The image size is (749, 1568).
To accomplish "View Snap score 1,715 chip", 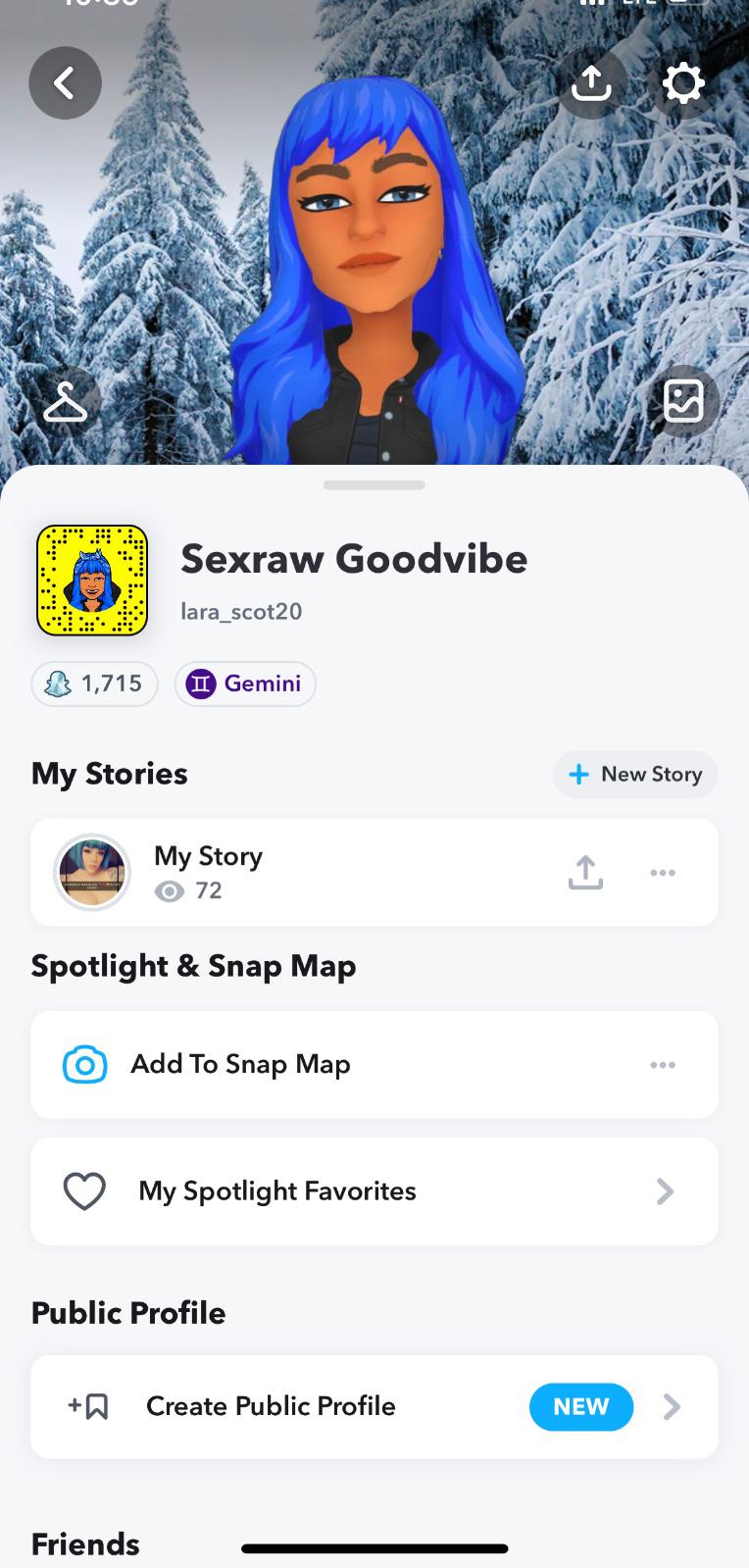I will (95, 683).
